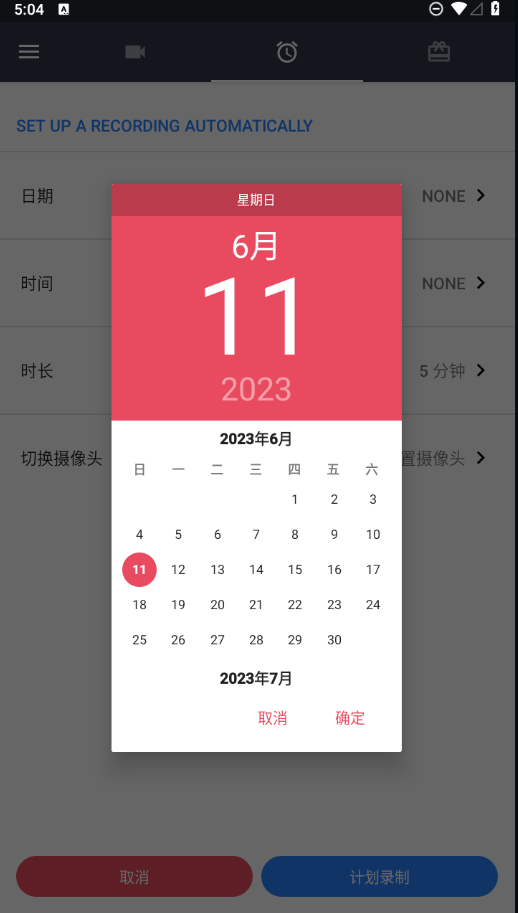Tap the year 2023 in the header
The width and height of the screenshot is (518, 913).
point(256,390)
